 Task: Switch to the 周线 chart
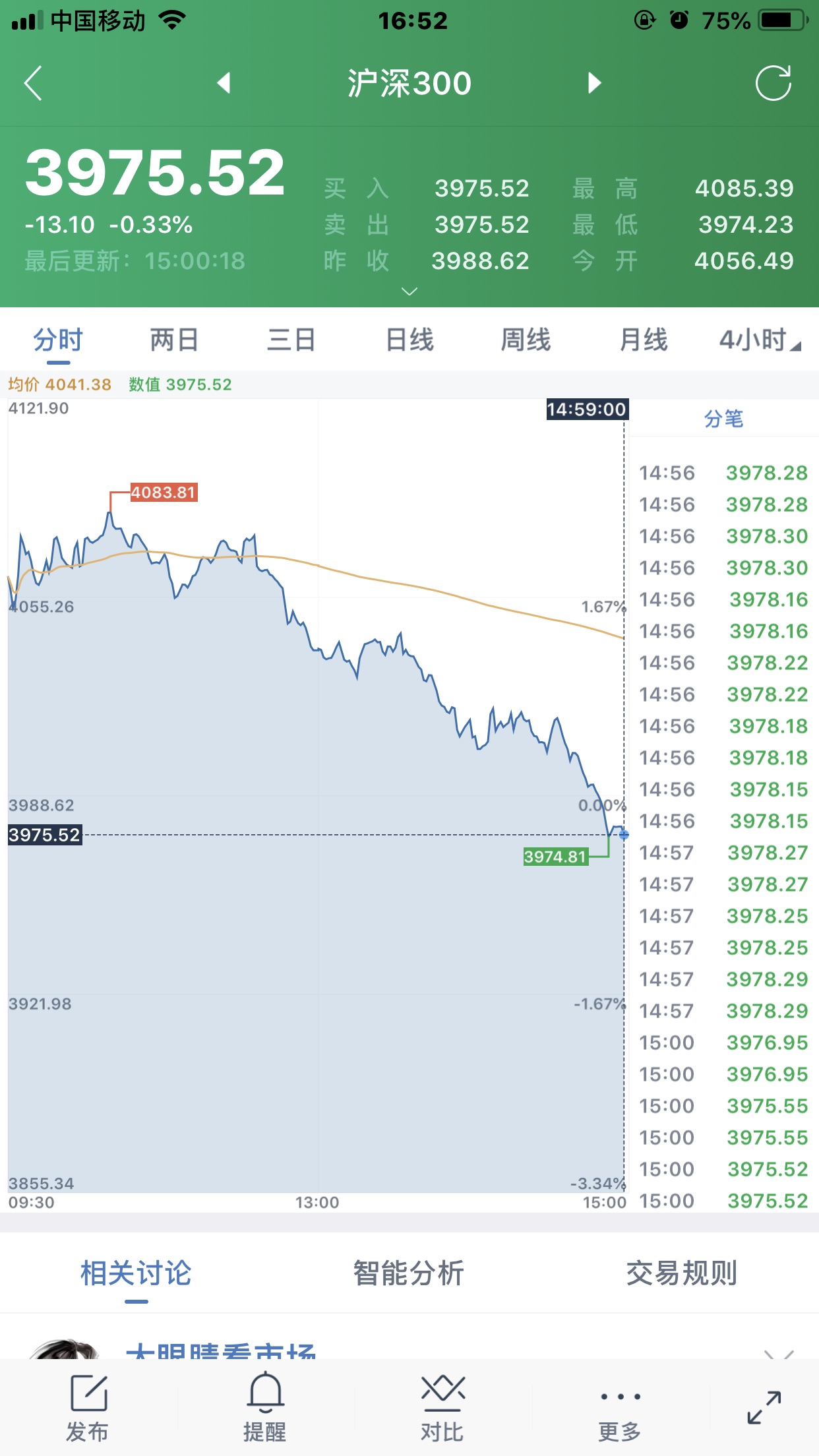click(x=526, y=340)
